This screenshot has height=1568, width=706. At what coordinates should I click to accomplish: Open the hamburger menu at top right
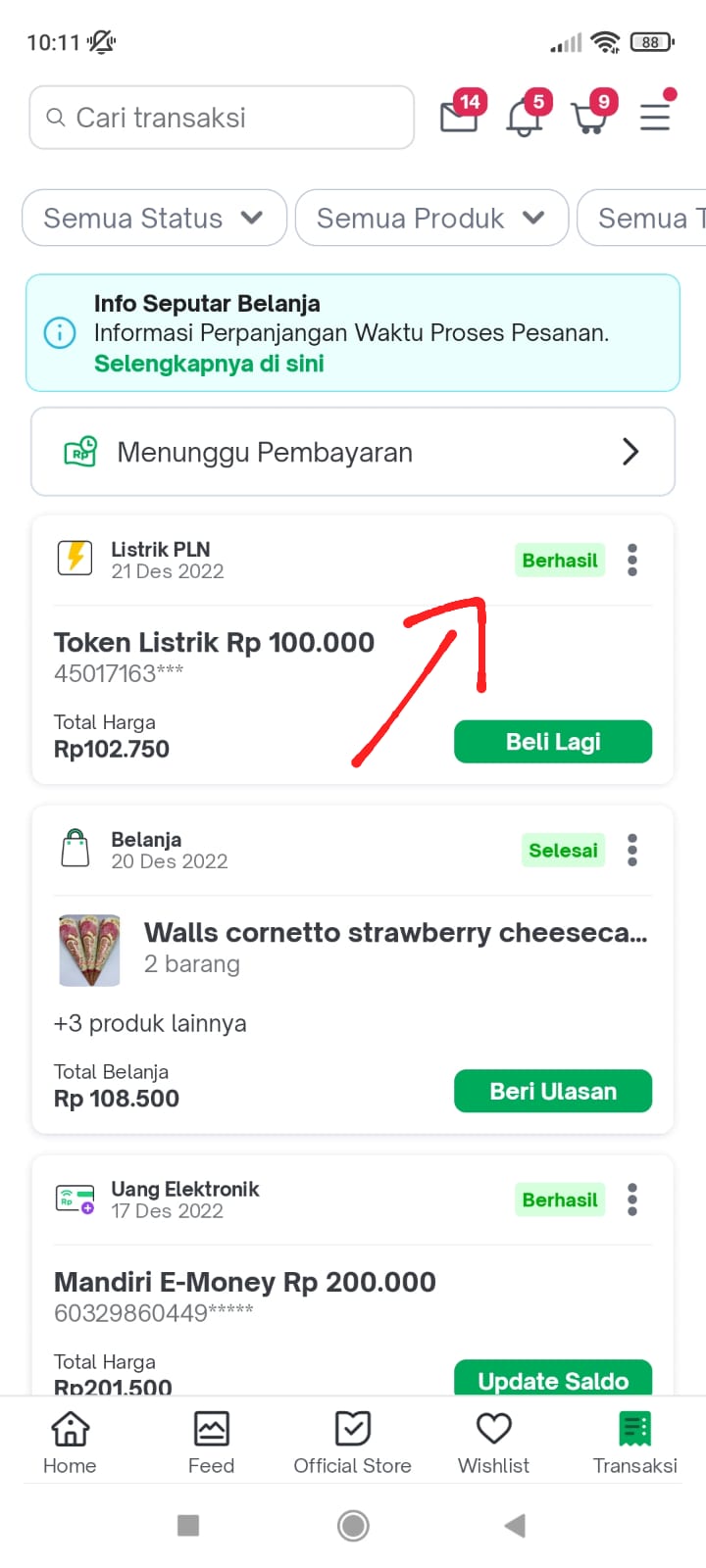pyautogui.click(x=655, y=115)
